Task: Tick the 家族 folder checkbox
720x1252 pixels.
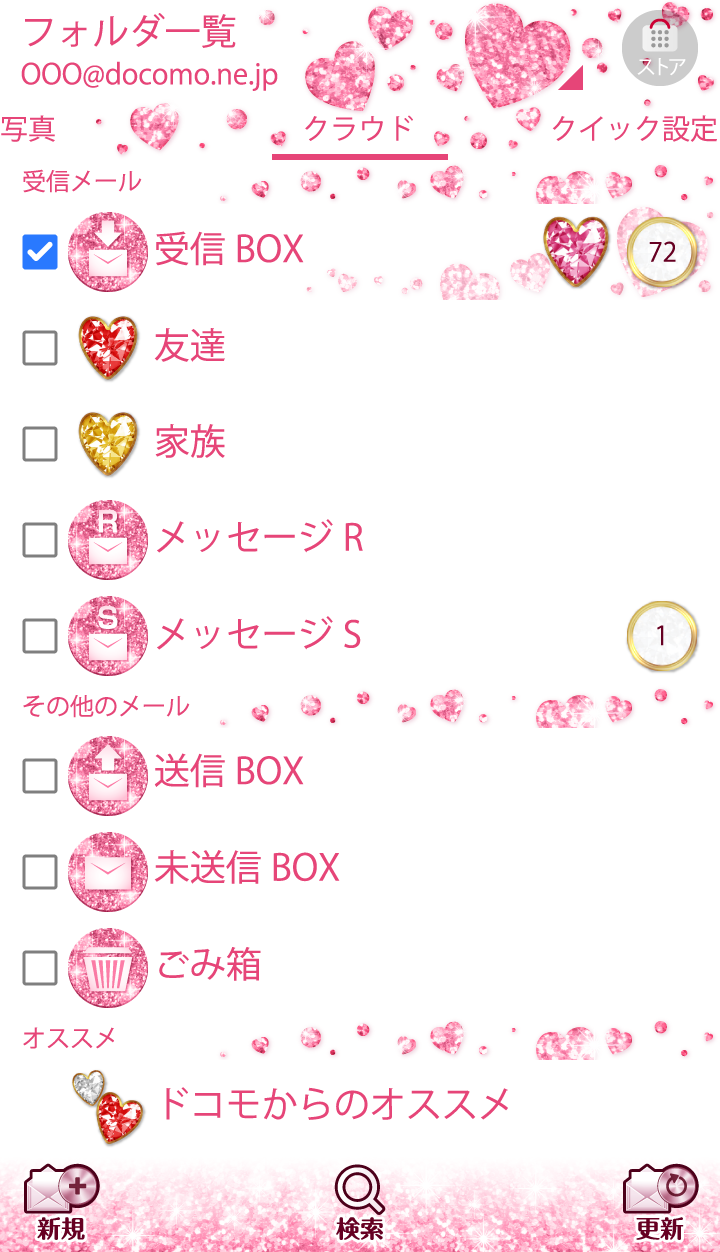Action: point(40,443)
